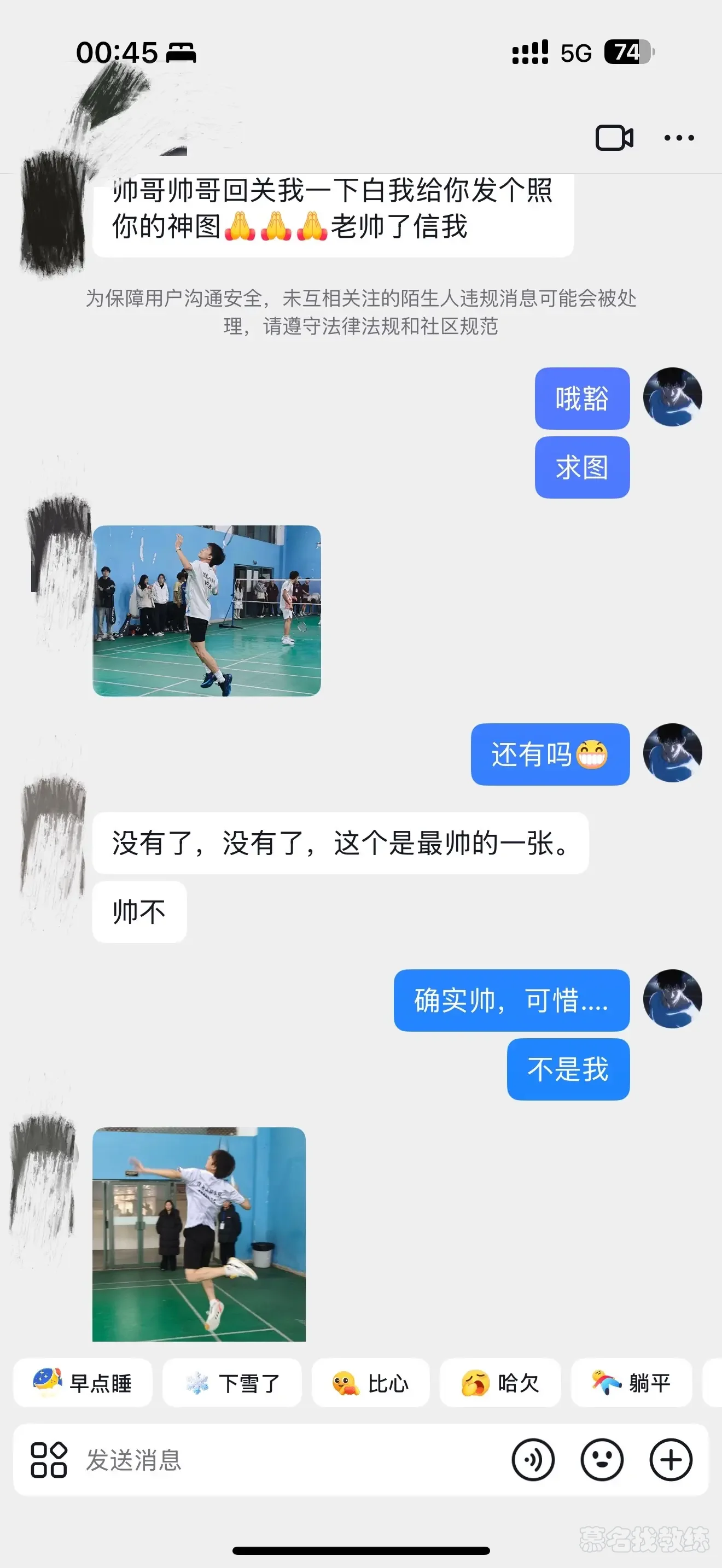The image size is (722, 1568).
Task: Send the 比心 quick sticker
Action: tap(370, 1383)
